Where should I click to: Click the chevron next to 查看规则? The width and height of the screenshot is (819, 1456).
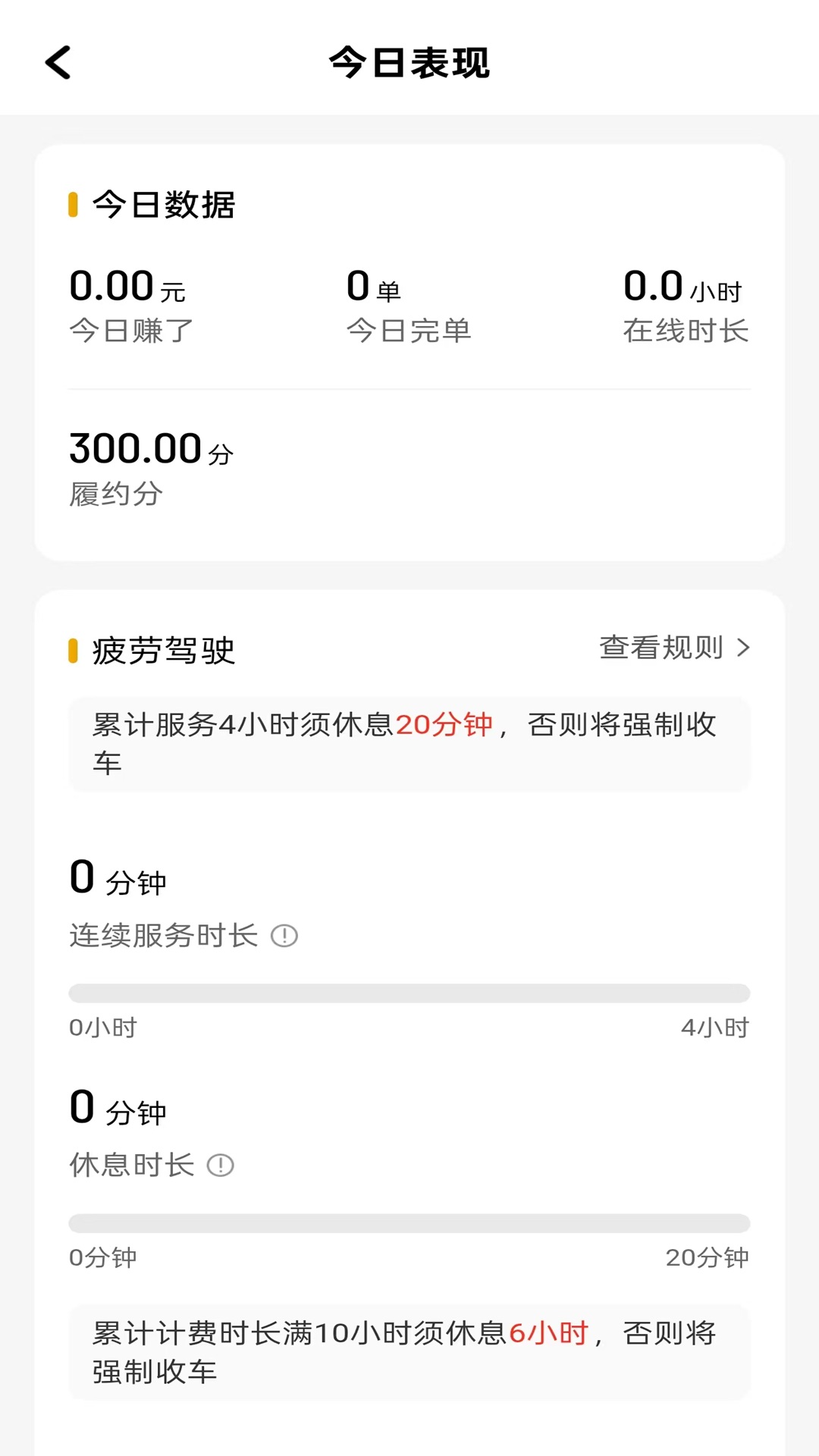pyautogui.click(x=742, y=648)
